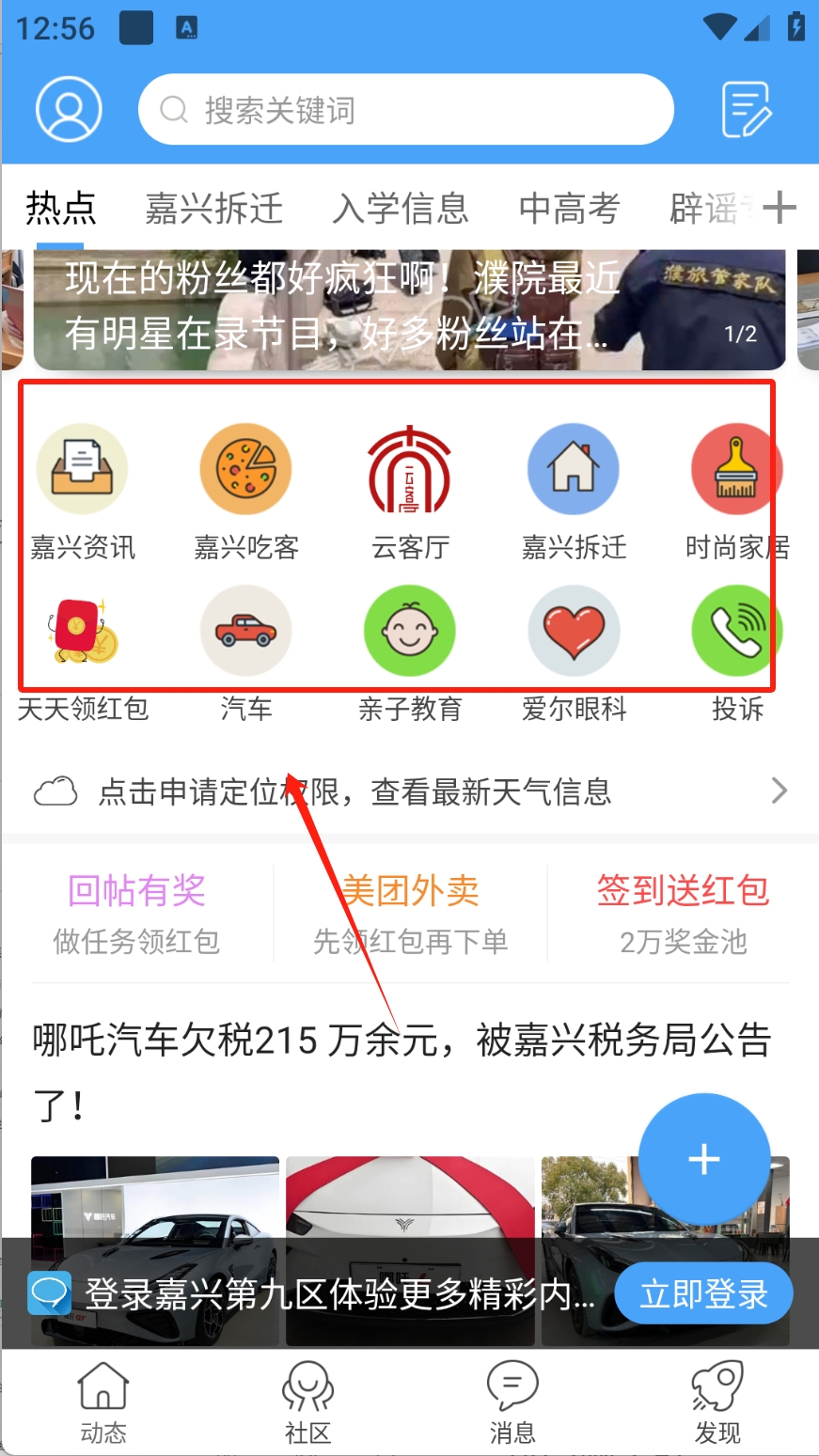
Task: Tap the 立即登录 button
Action: 703,1294
